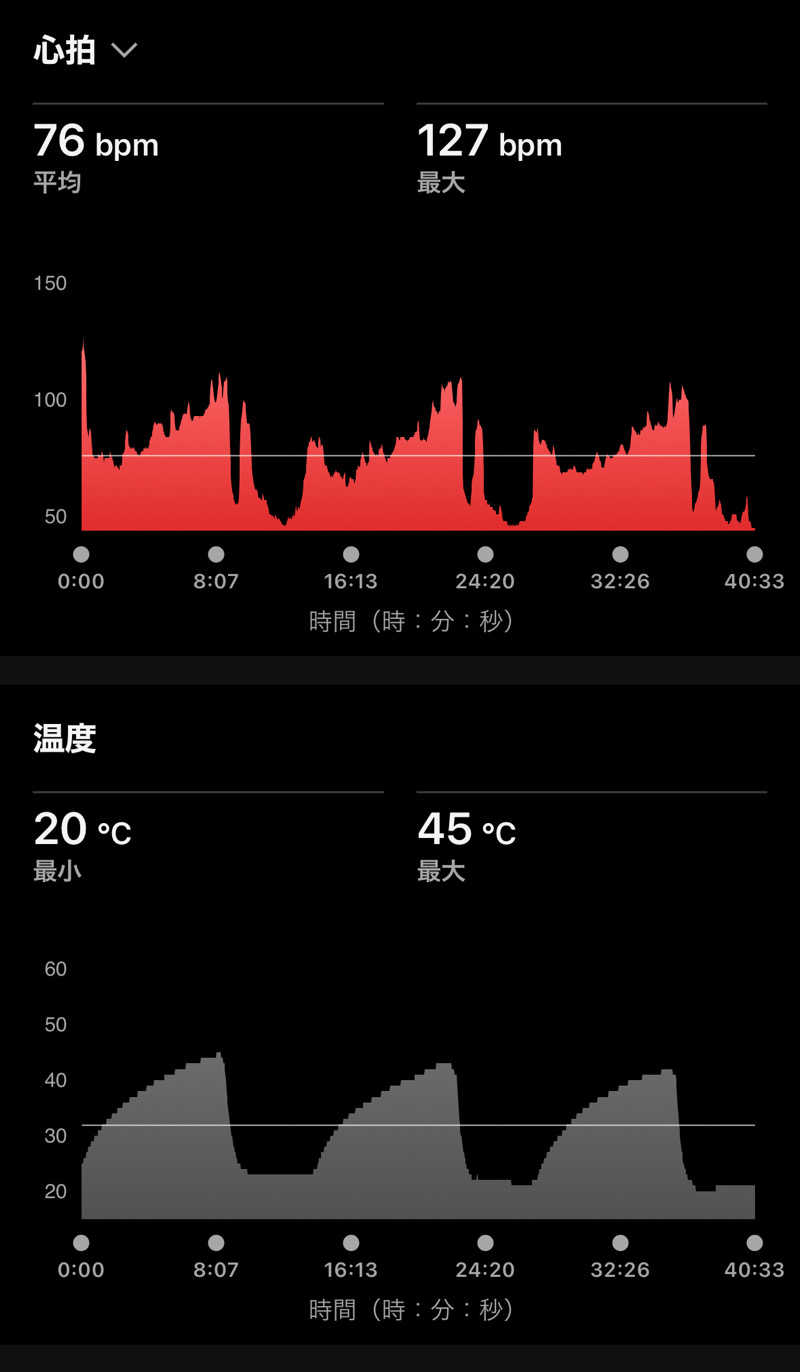800x1372 pixels.
Task: Expand the 心拍 metric dropdown
Action: (x=123, y=51)
